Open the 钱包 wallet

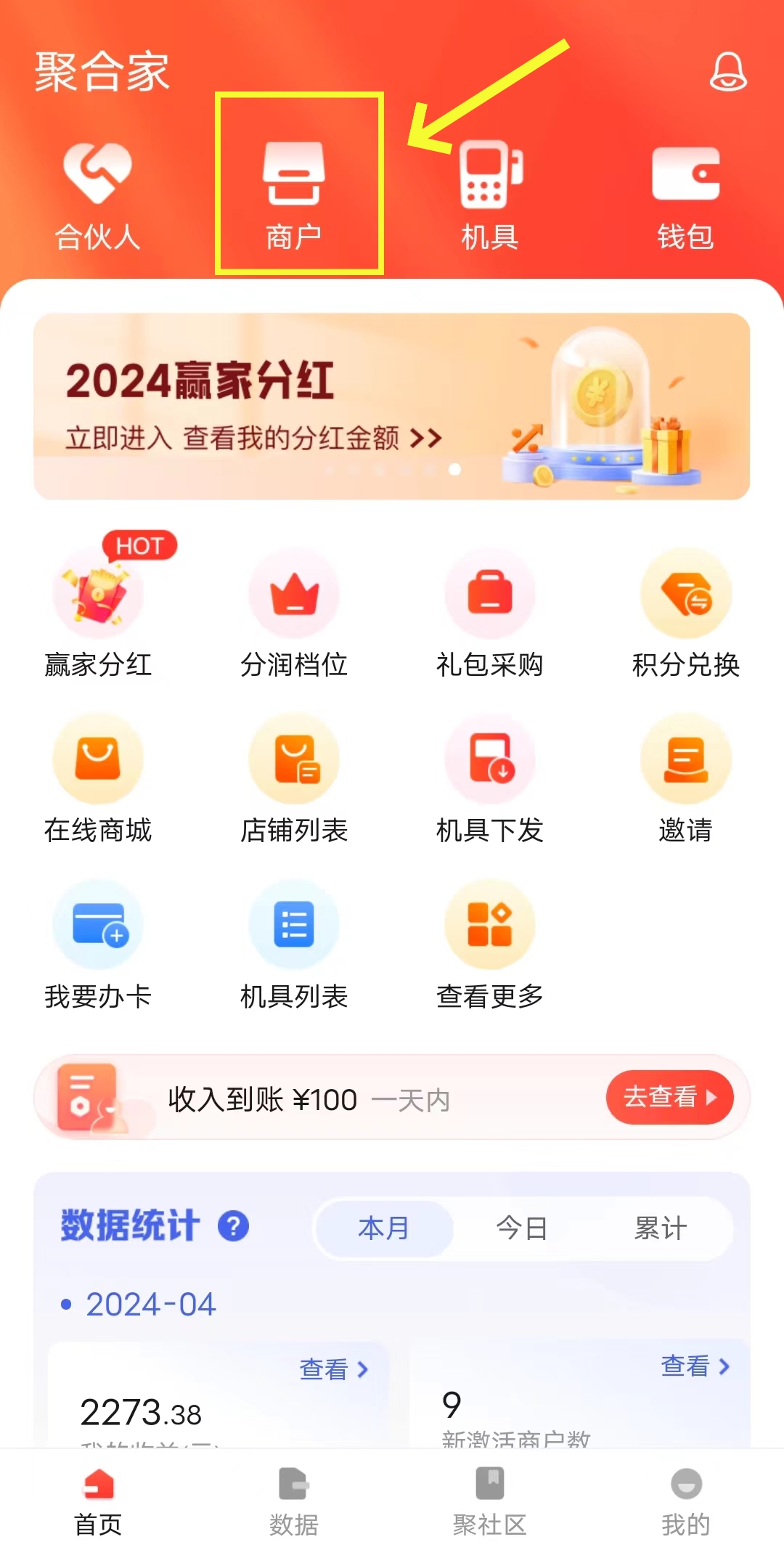685,192
